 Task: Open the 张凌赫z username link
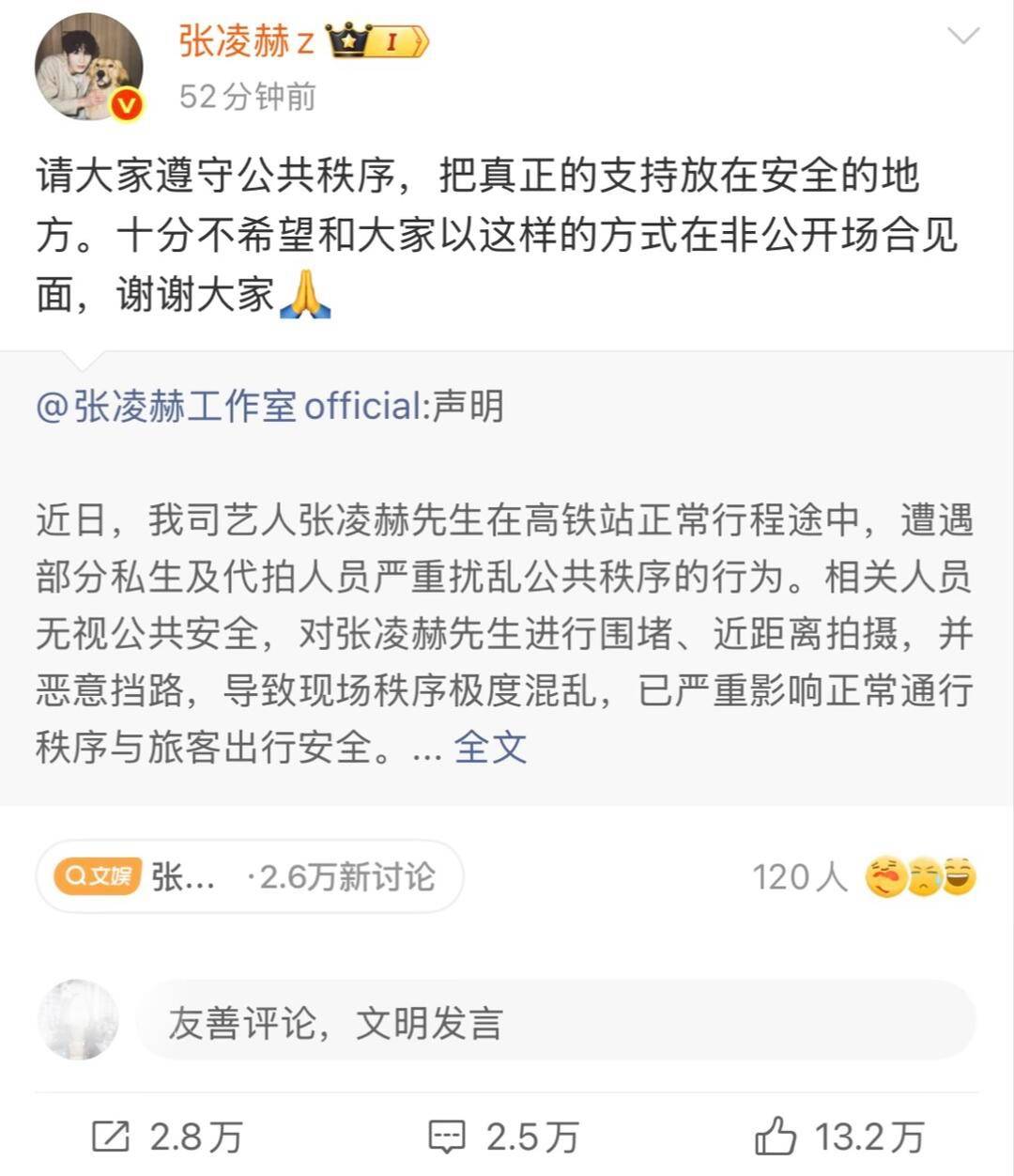point(246,41)
